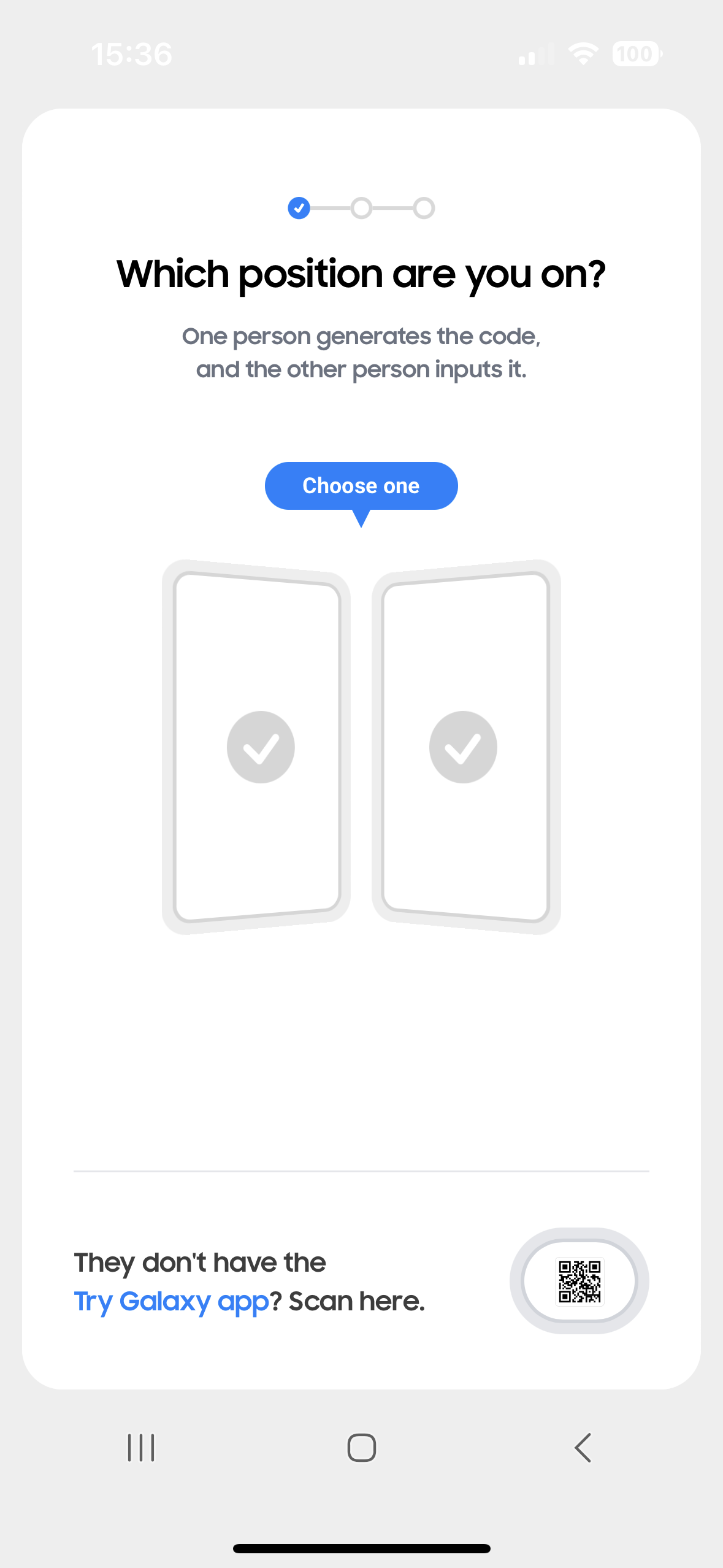Go to the home screen
Screen dimensions: 723x1568
click(361, 1448)
